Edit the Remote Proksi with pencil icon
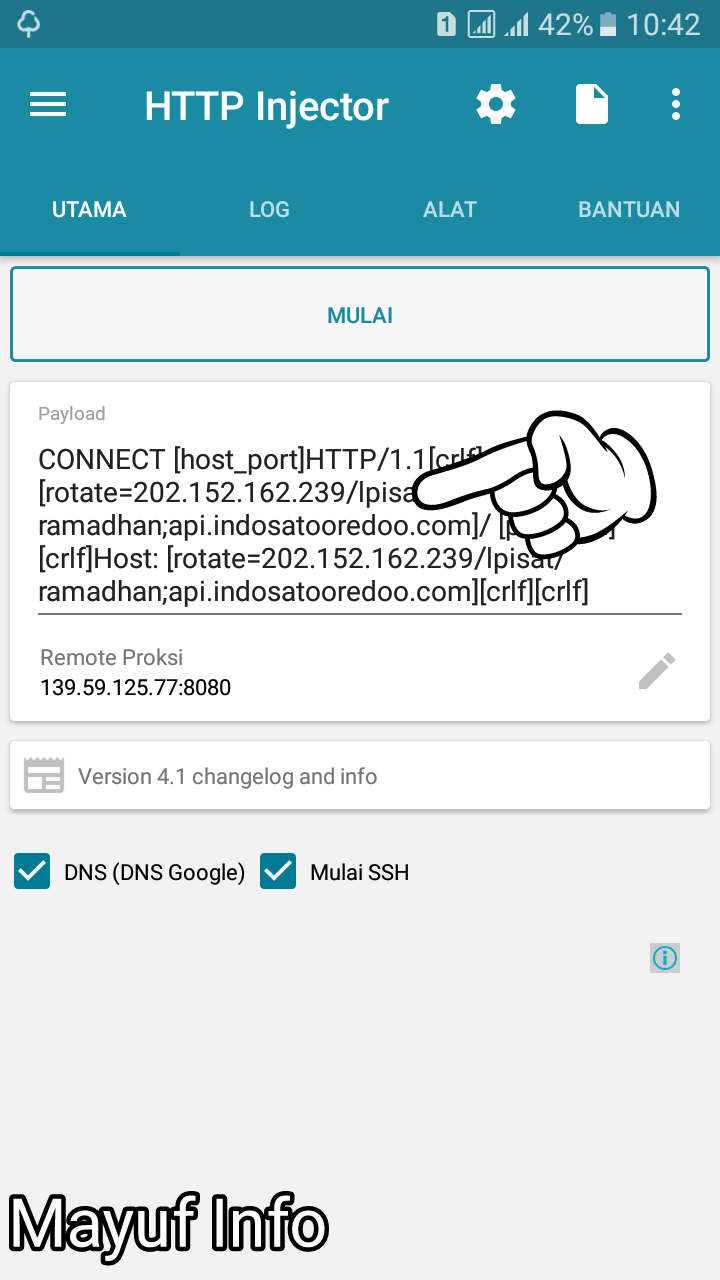 (656, 672)
